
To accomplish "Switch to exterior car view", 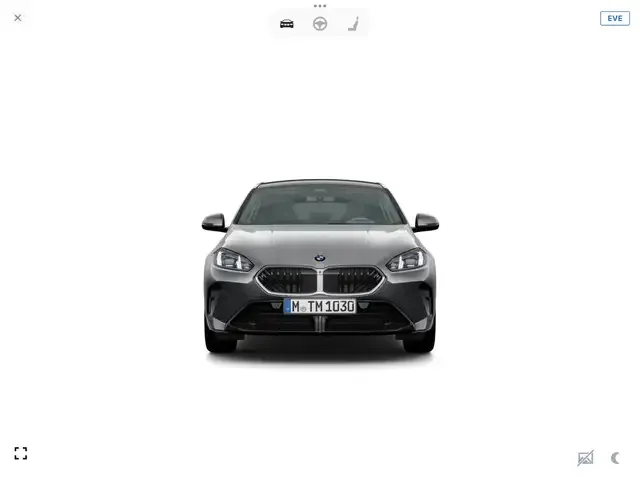I will (287, 24).
